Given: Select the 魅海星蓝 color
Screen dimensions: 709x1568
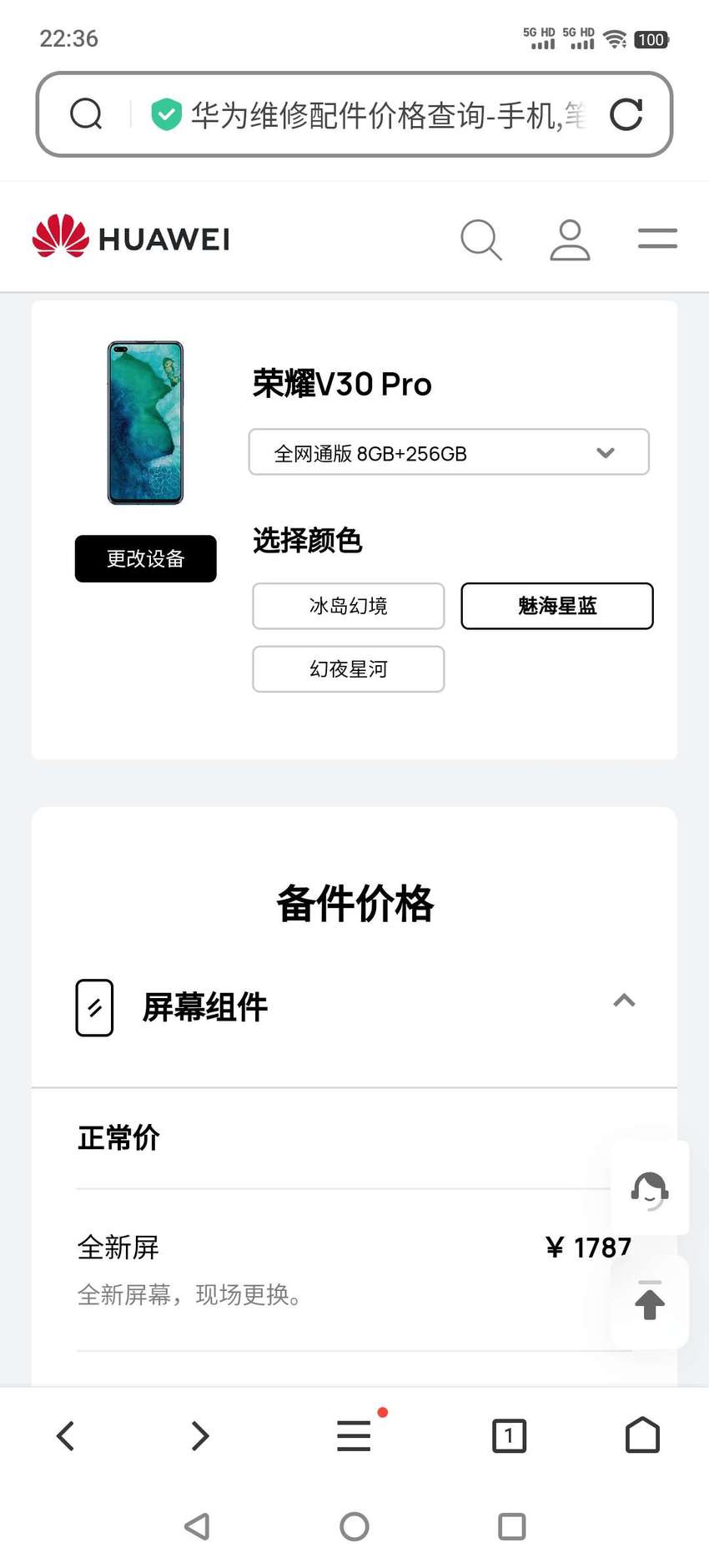Looking at the screenshot, I should (556, 606).
